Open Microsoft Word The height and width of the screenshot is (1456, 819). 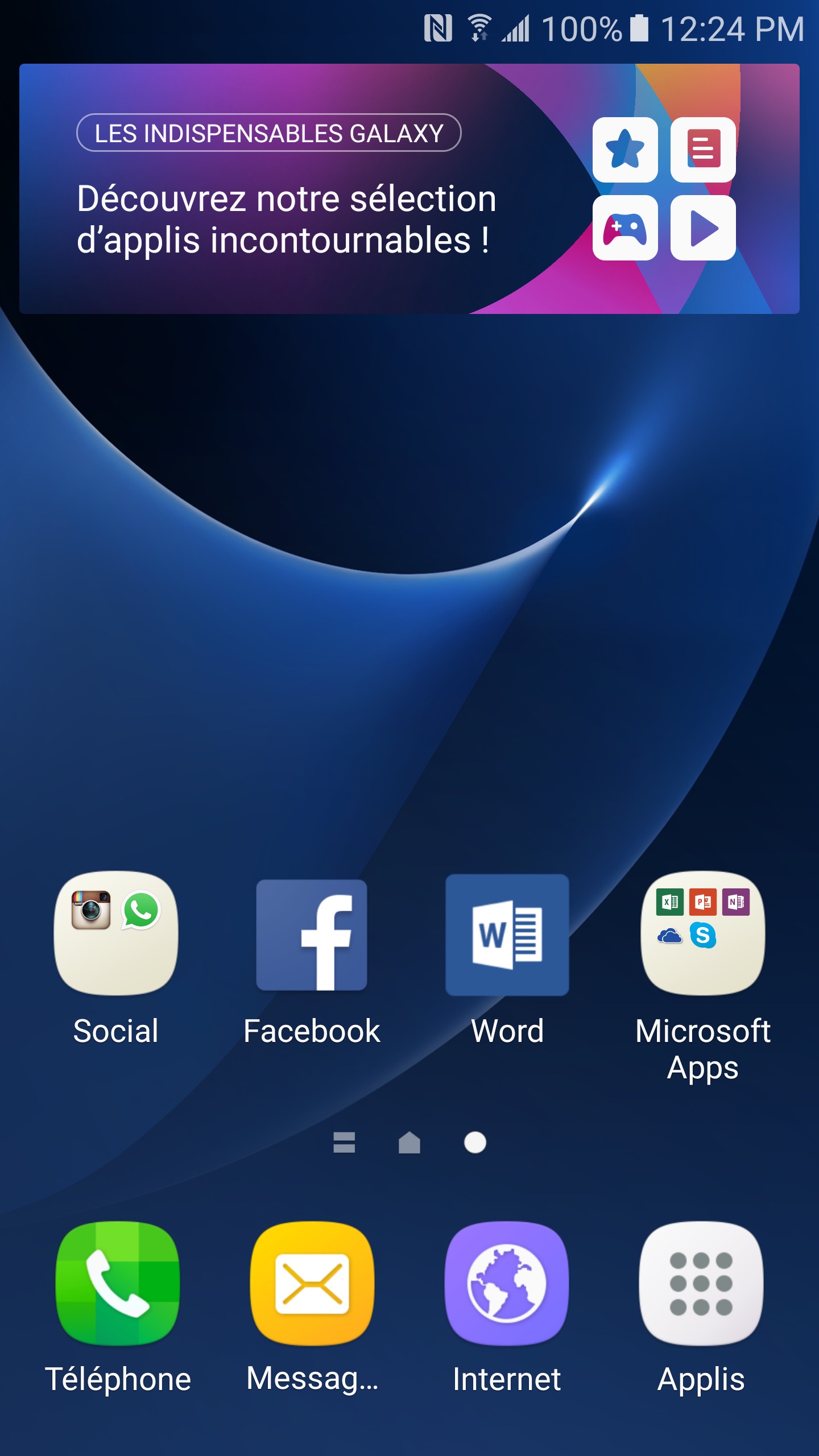point(507,936)
